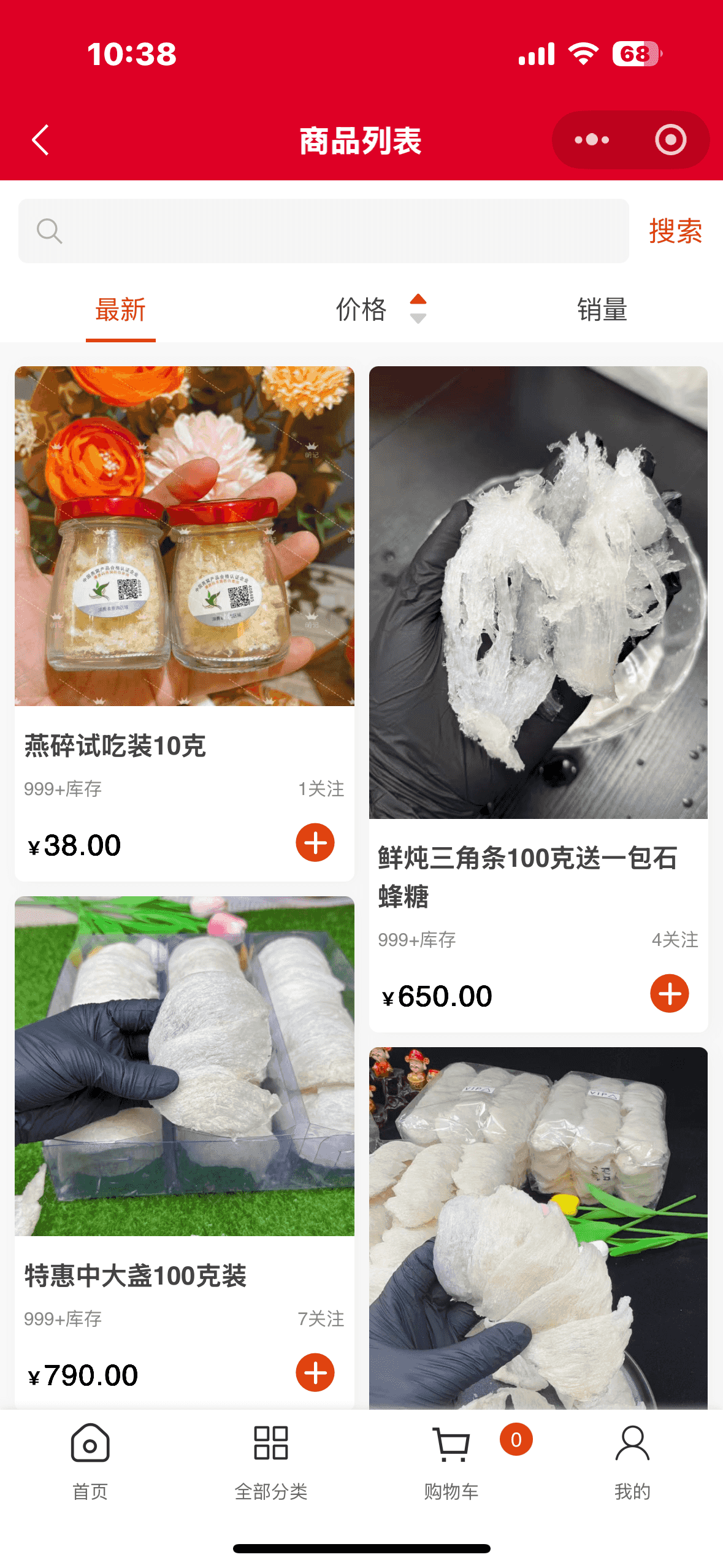Go to the 首页 tab
Image resolution: width=723 pixels, height=1568 pixels.
pyautogui.click(x=90, y=1462)
